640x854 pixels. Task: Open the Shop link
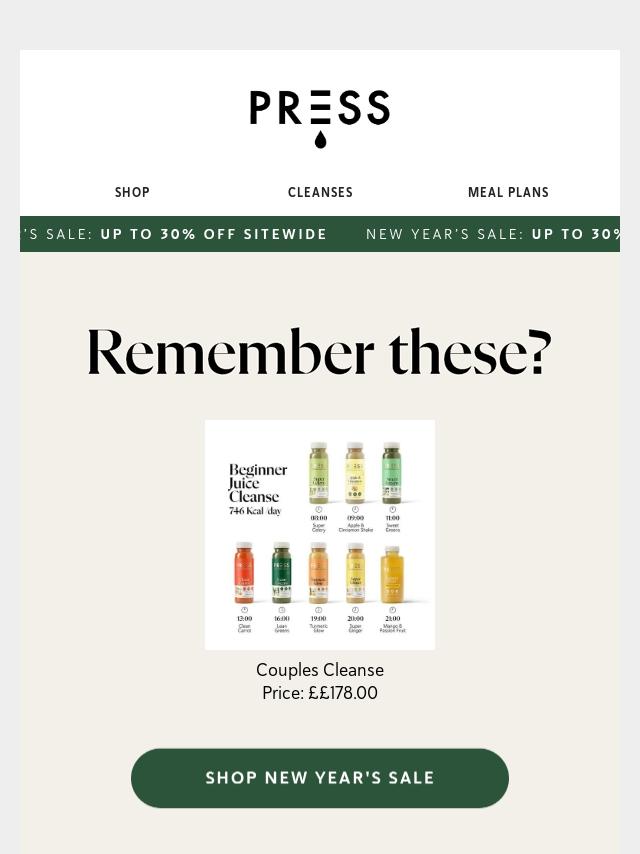[x=132, y=192]
